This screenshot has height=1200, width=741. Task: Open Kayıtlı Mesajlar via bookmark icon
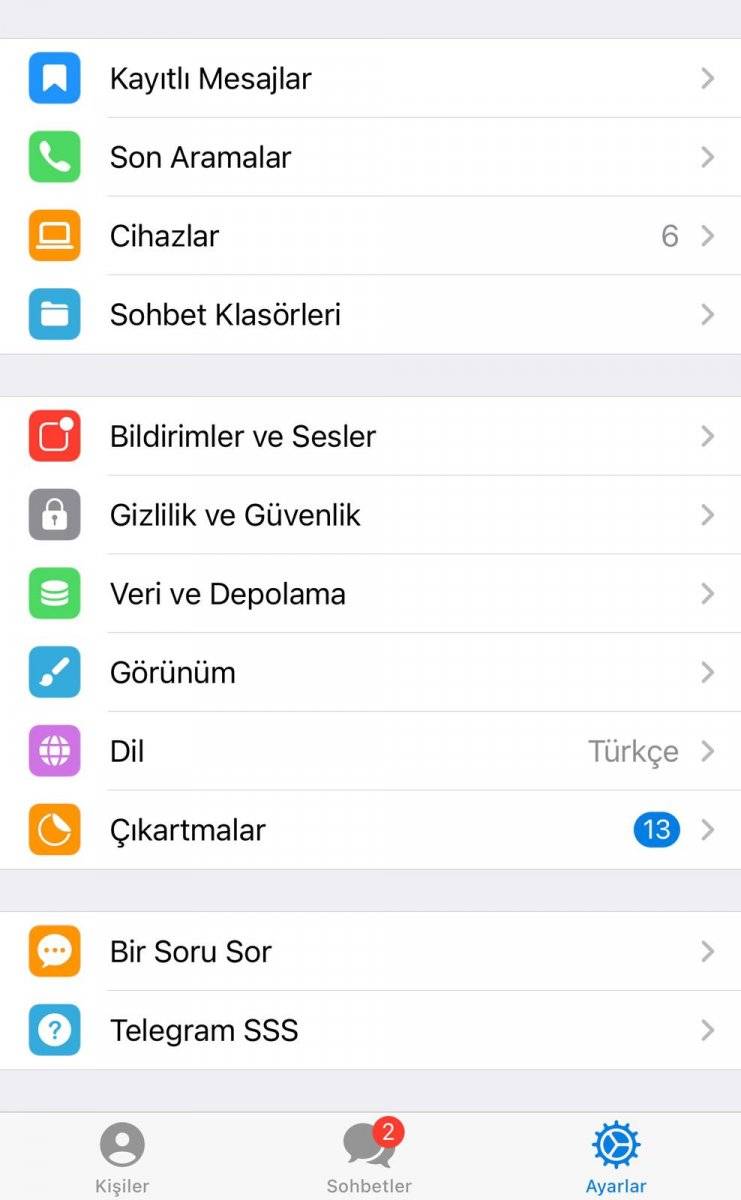pos(55,78)
